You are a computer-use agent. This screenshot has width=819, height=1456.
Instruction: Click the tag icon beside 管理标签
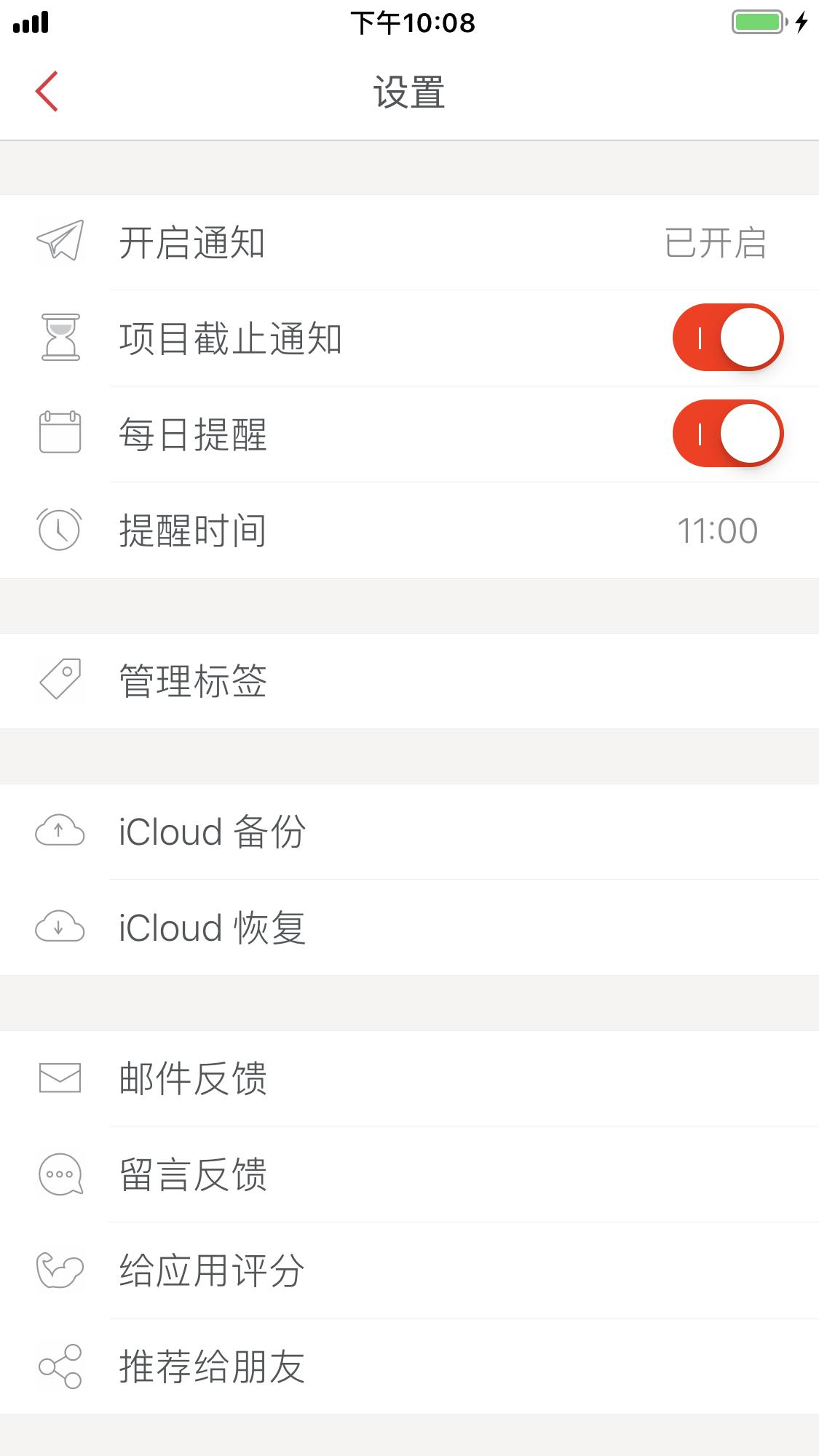pos(60,681)
